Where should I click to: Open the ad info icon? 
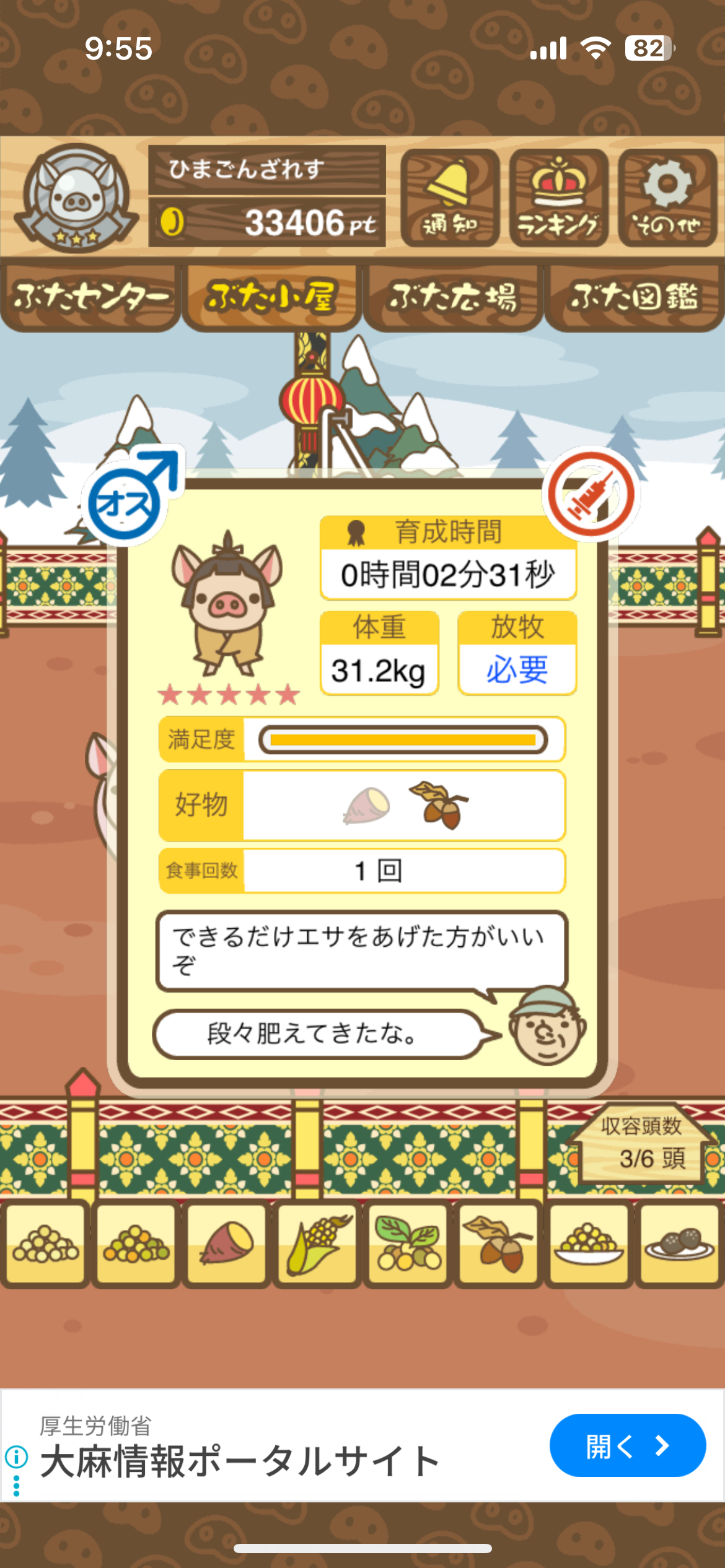point(17,1457)
